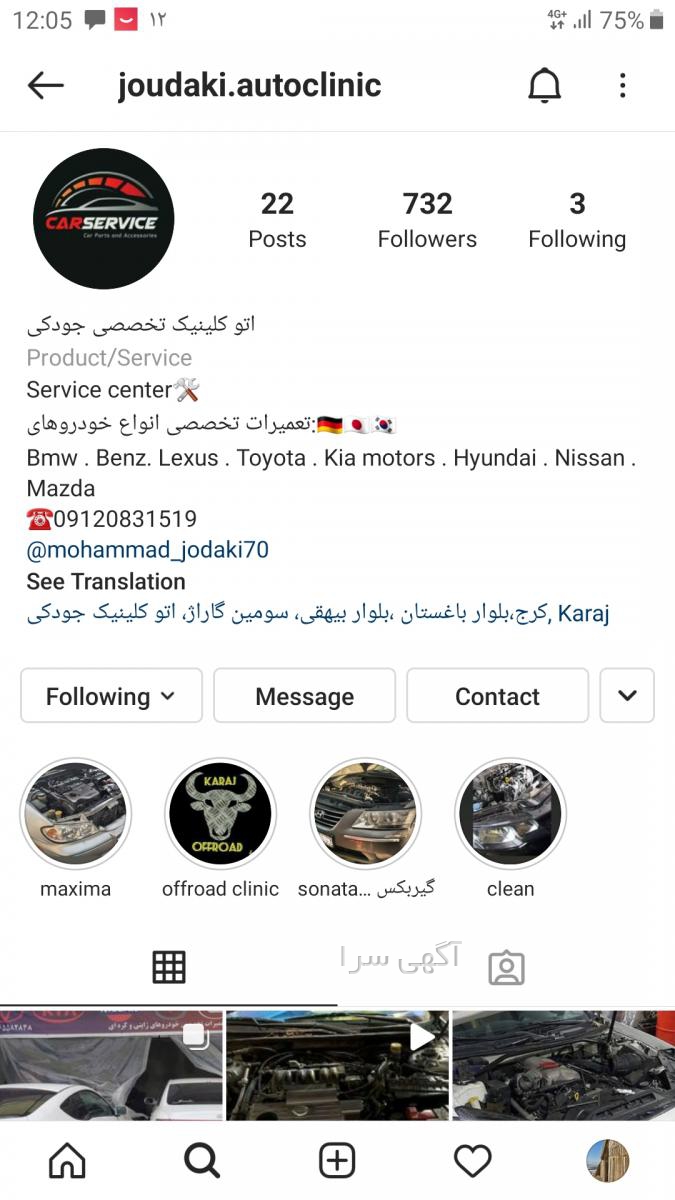Screen dimensions: 675x1200
Task: Open the maxima story highlight
Action: pyautogui.click(x=76, y=814)
